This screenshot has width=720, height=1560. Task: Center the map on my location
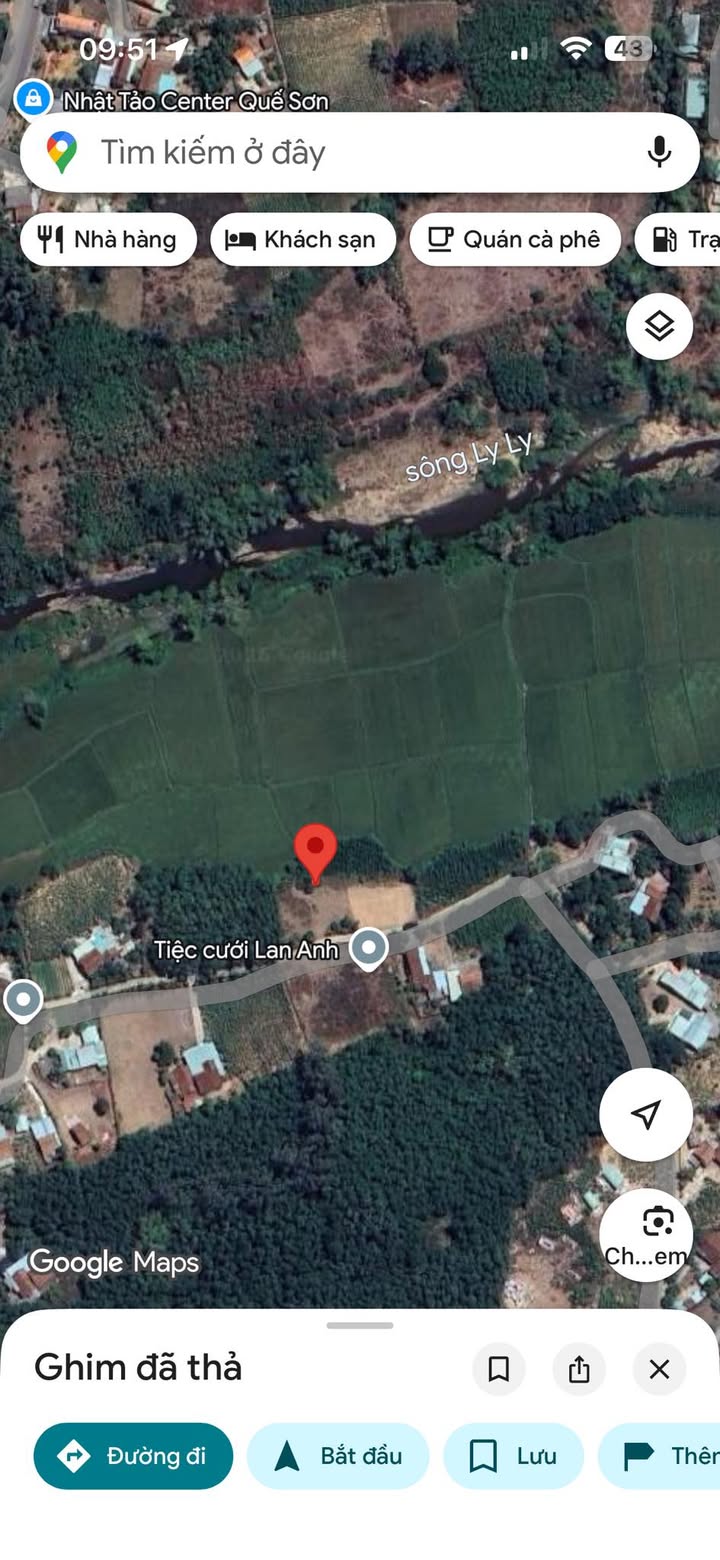click(x=646, y=1114)
